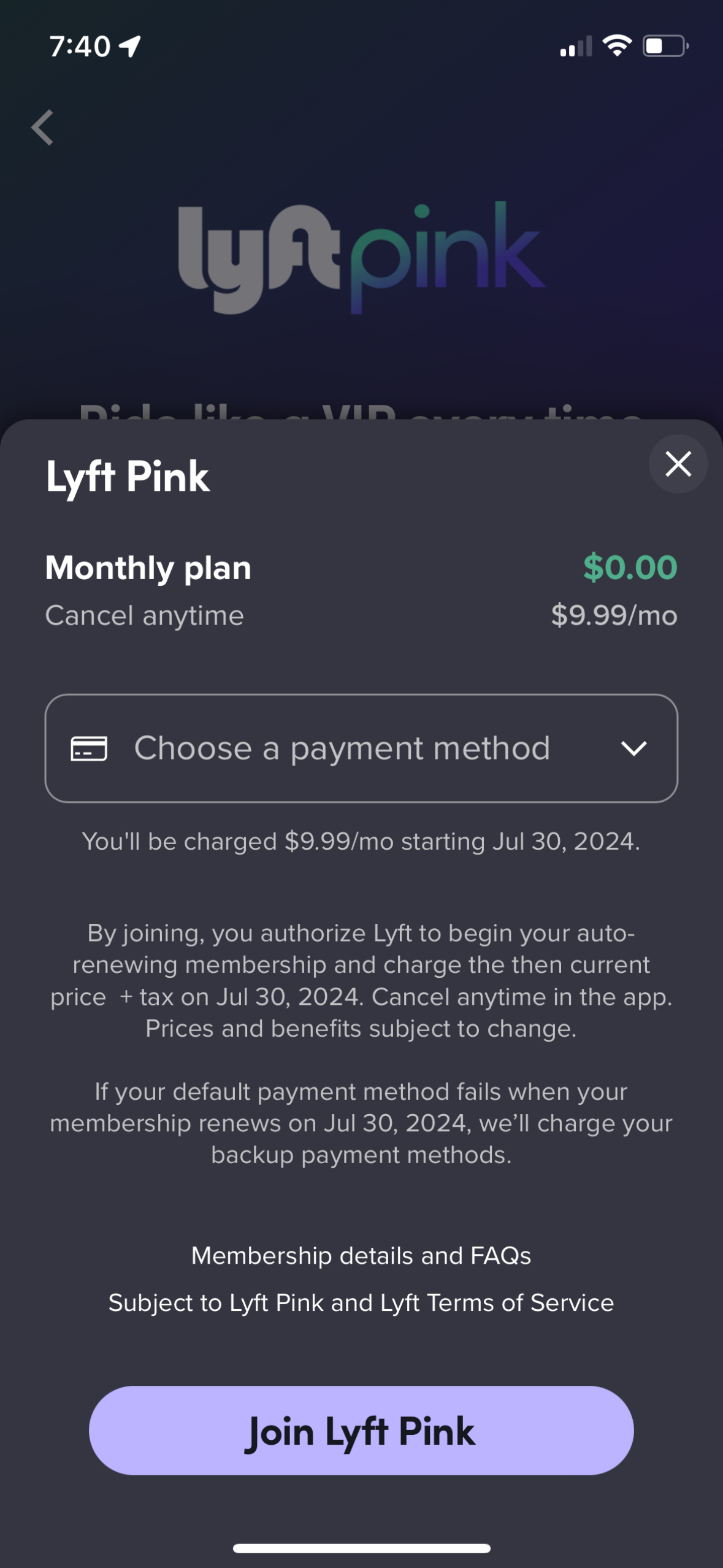Tap the battery indicator in the status bar

point(665,45)
